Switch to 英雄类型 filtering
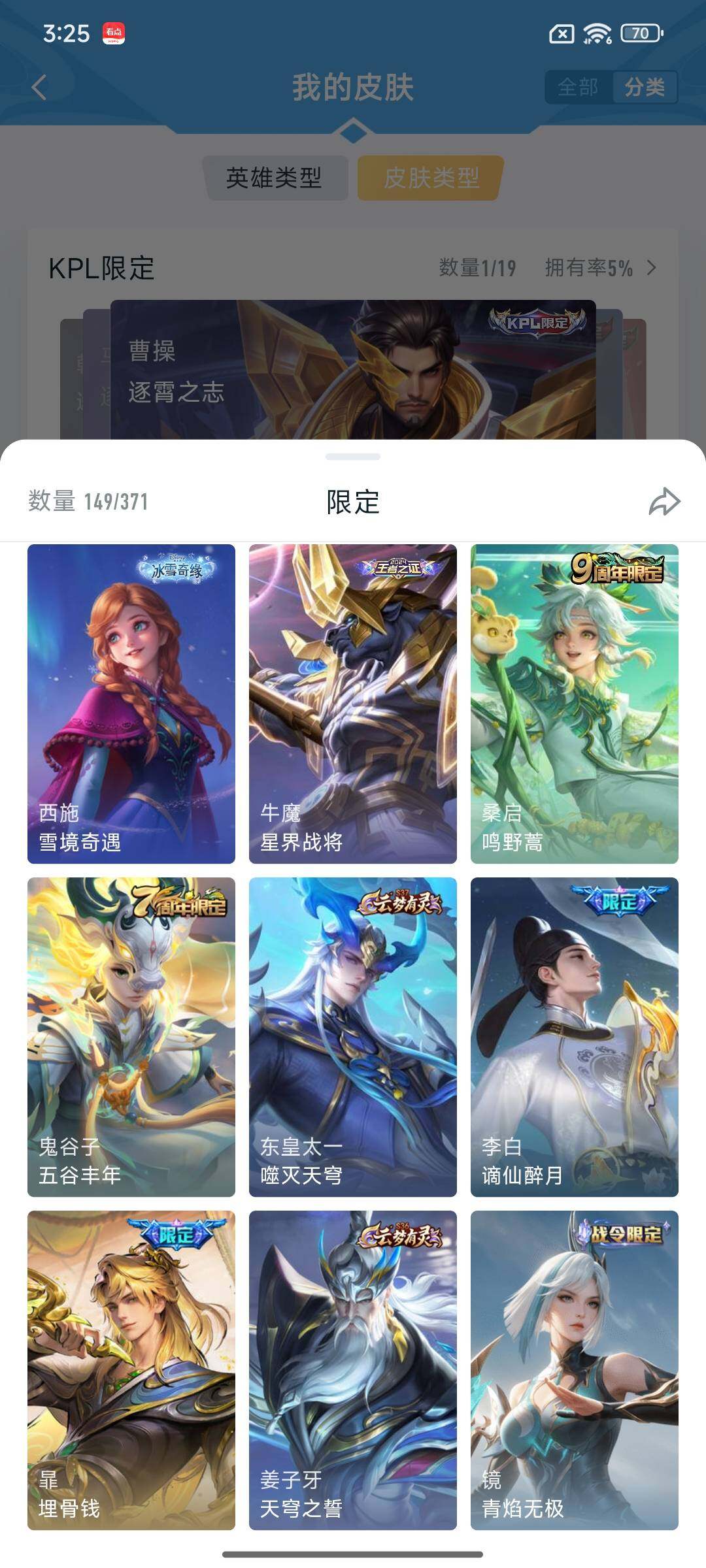Viewport: 706px width, 1568px height. (275, 176)
